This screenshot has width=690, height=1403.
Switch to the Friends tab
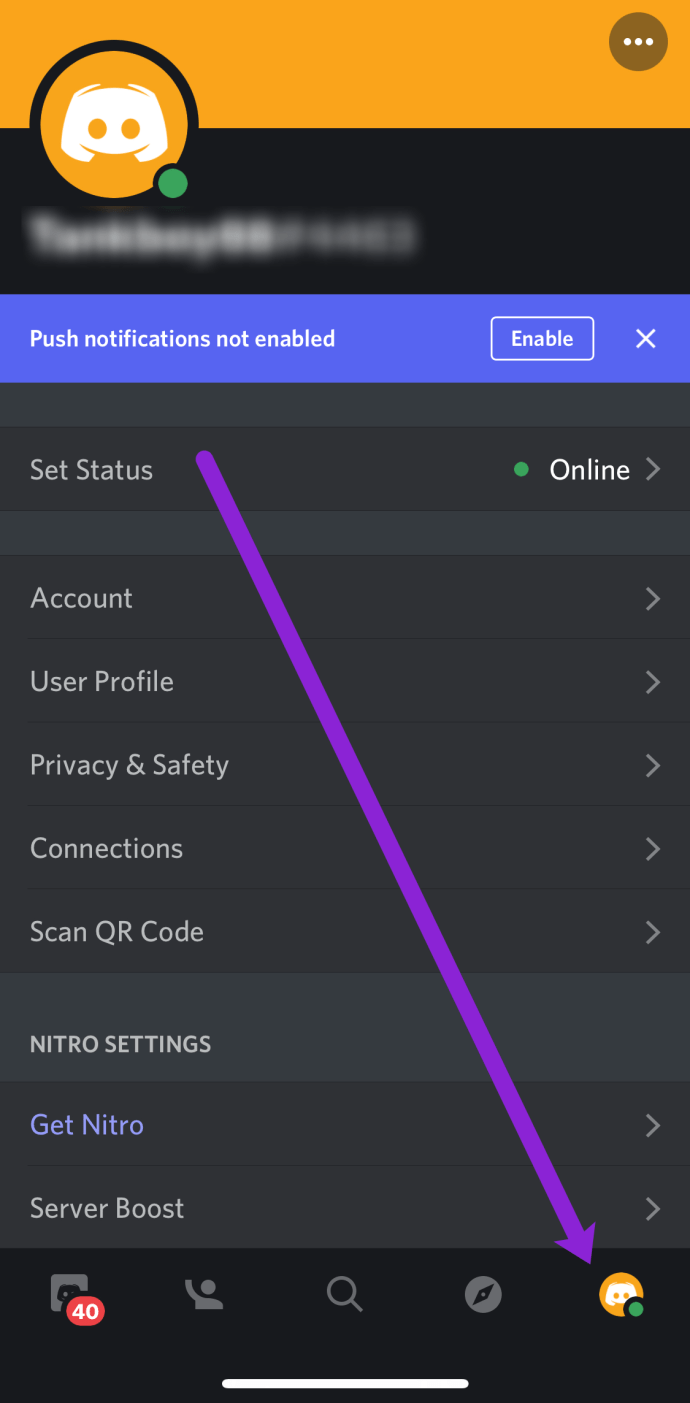(x=205, y=1294)
